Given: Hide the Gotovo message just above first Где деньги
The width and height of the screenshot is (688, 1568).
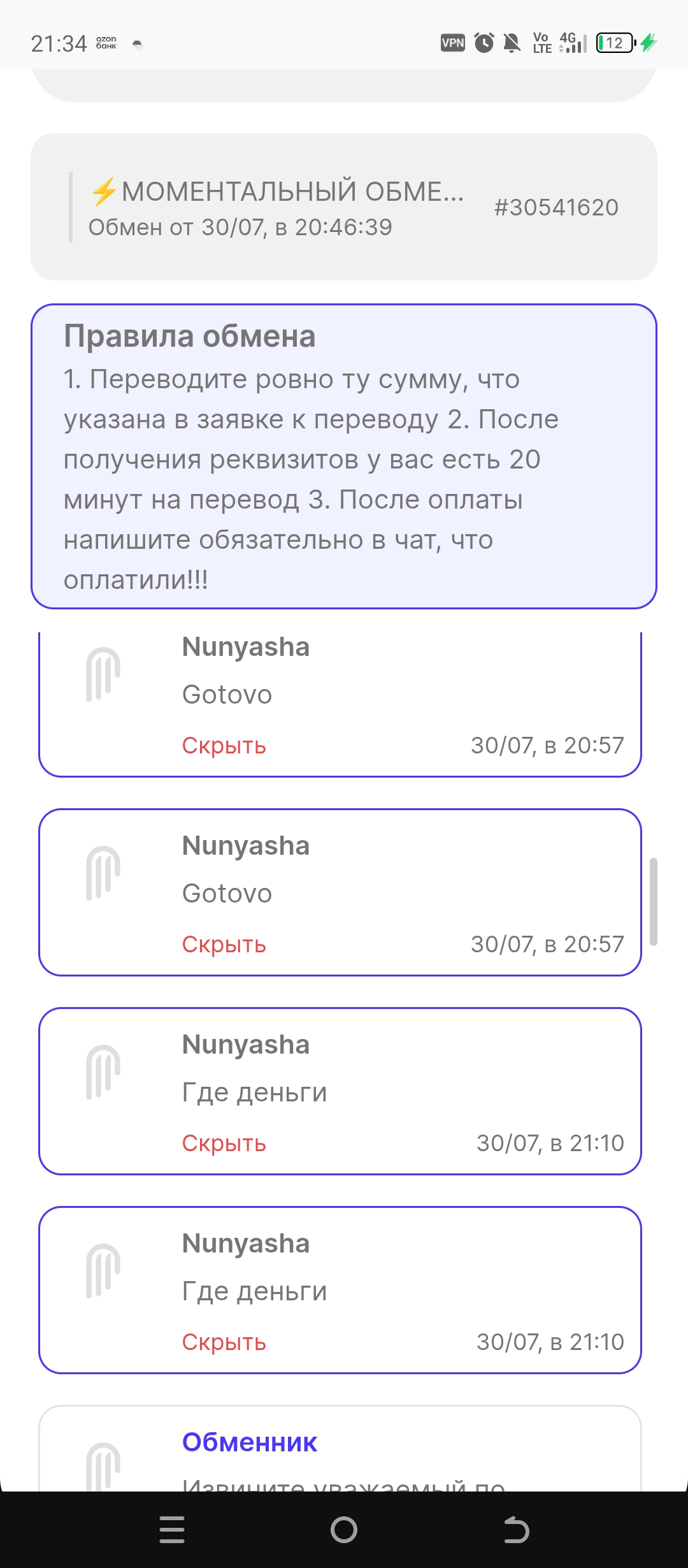Looking at the screenshot, I should click(x=224, y=944).
